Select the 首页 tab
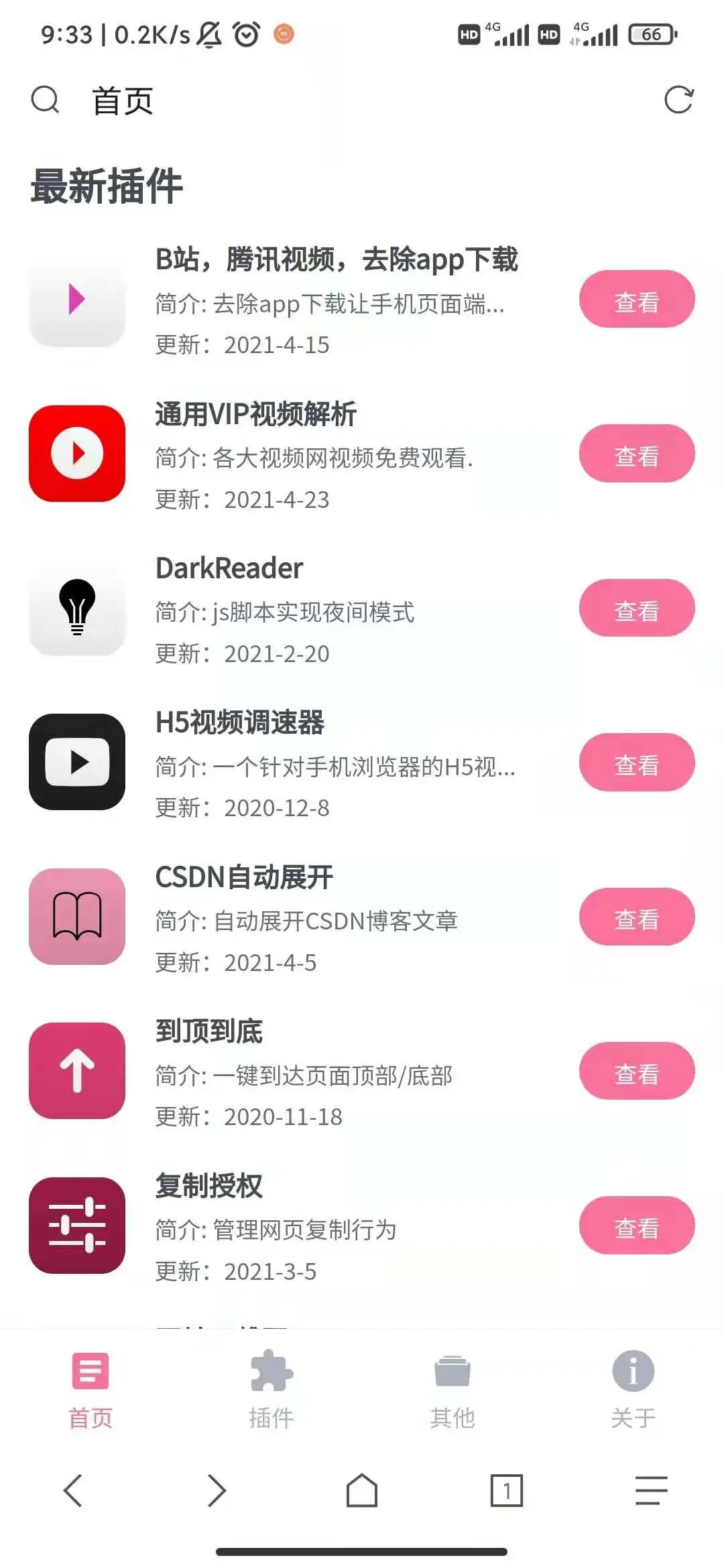This screenshot has width=724, height=1568. point(90,1388)
